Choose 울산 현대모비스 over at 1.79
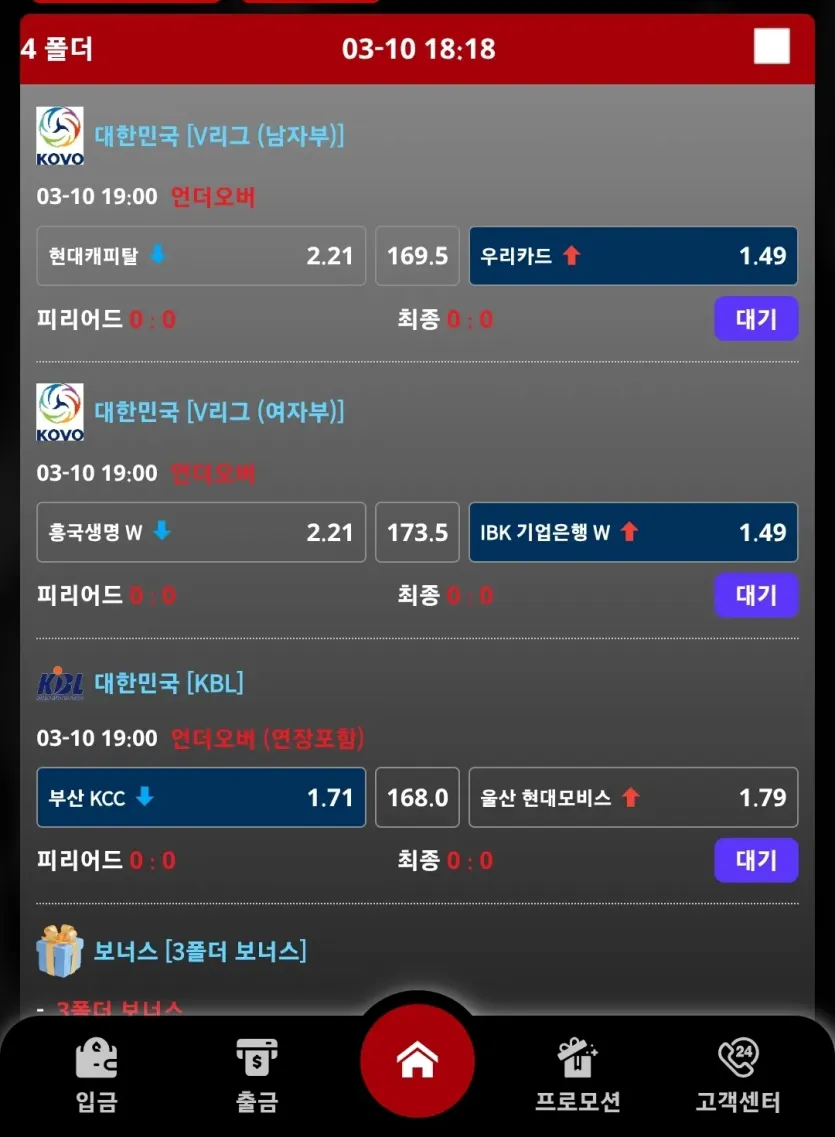 [x=633, y=798]
